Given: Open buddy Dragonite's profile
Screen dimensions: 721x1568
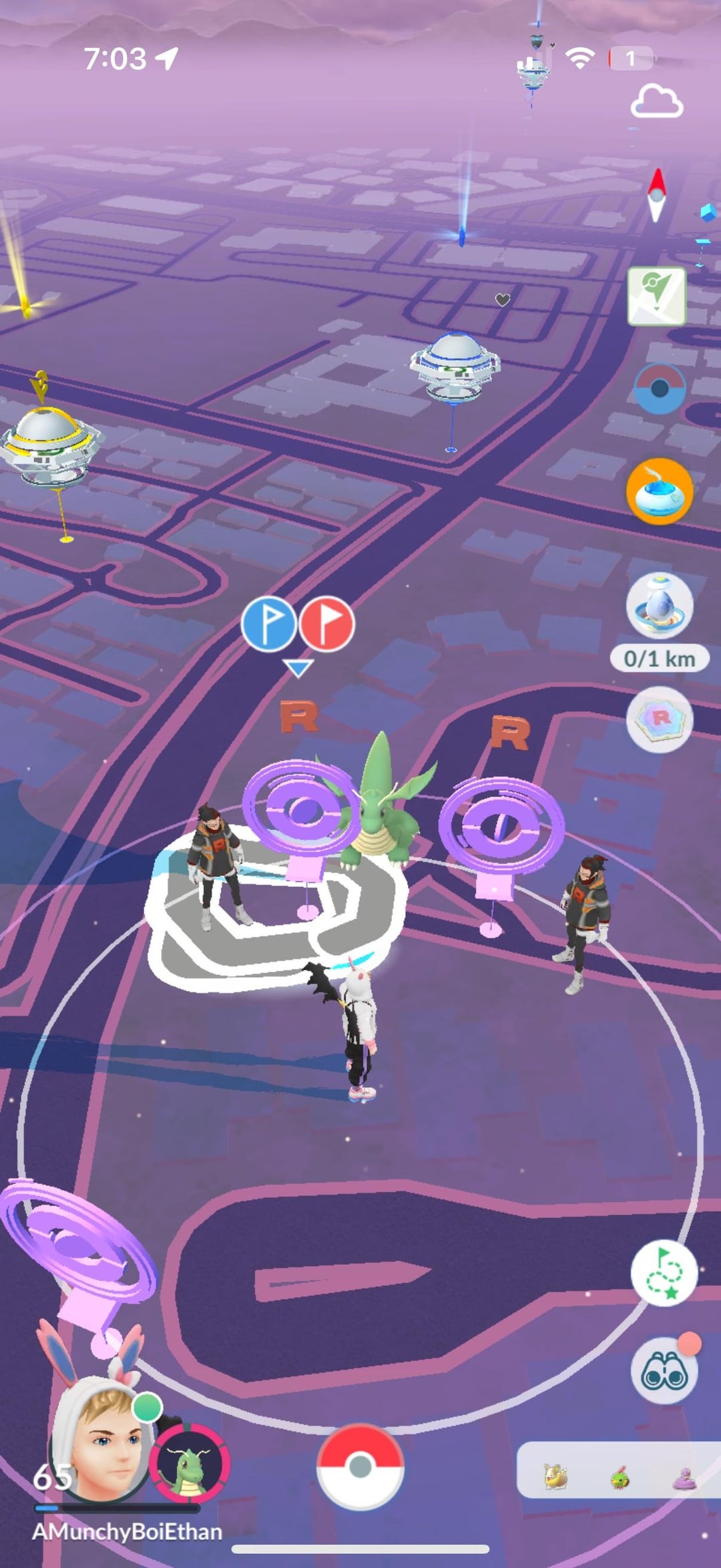Looking at the screenshot, I should pos(190,1464).
